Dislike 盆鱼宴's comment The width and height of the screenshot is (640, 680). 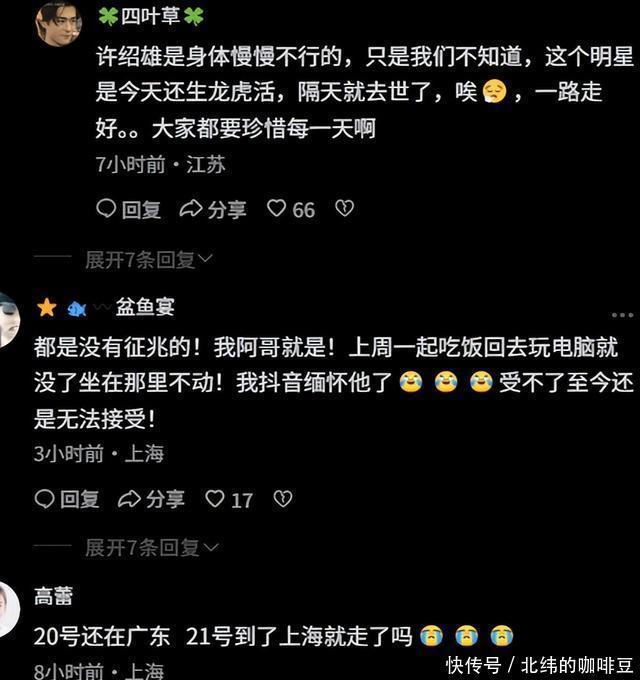[x=283, y=498]
